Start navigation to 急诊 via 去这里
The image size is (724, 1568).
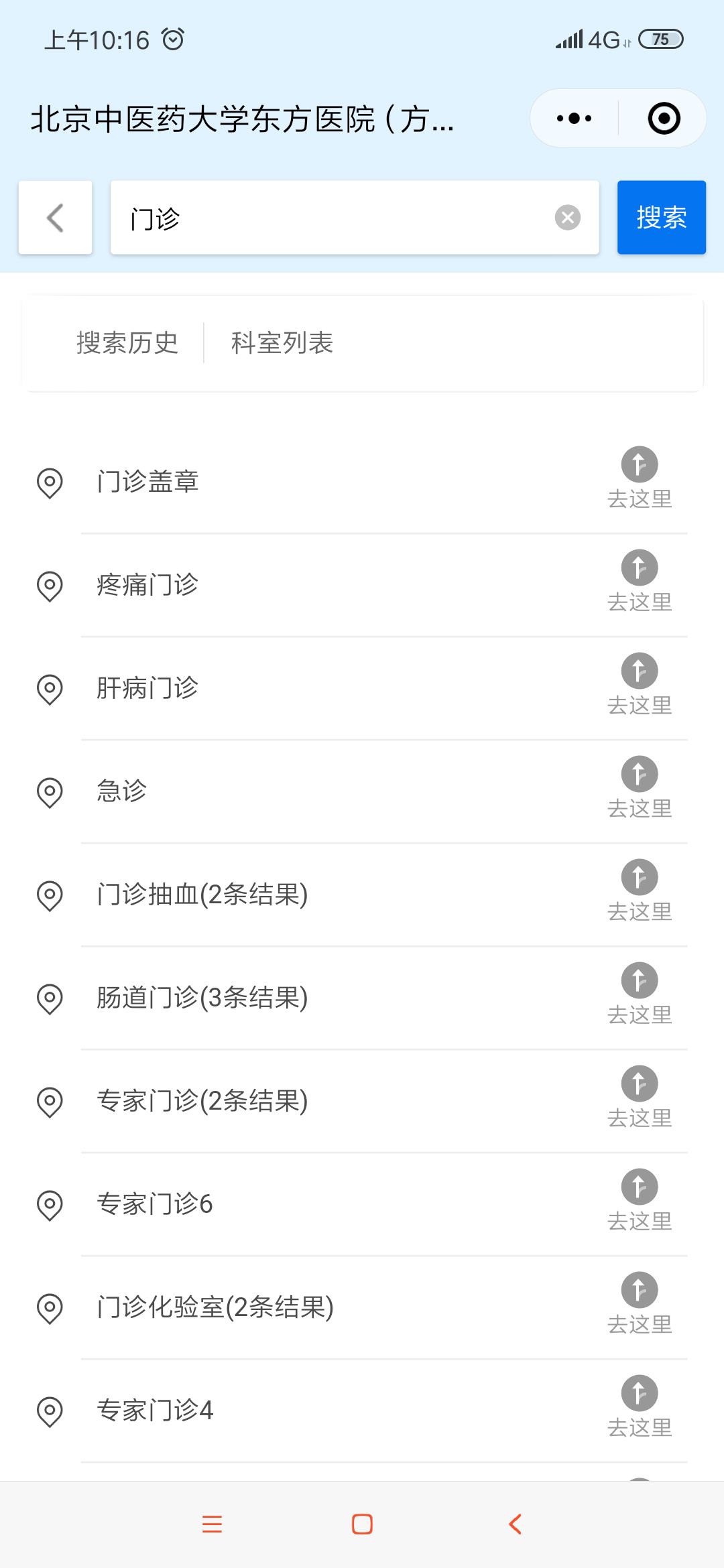coord(640,788)
